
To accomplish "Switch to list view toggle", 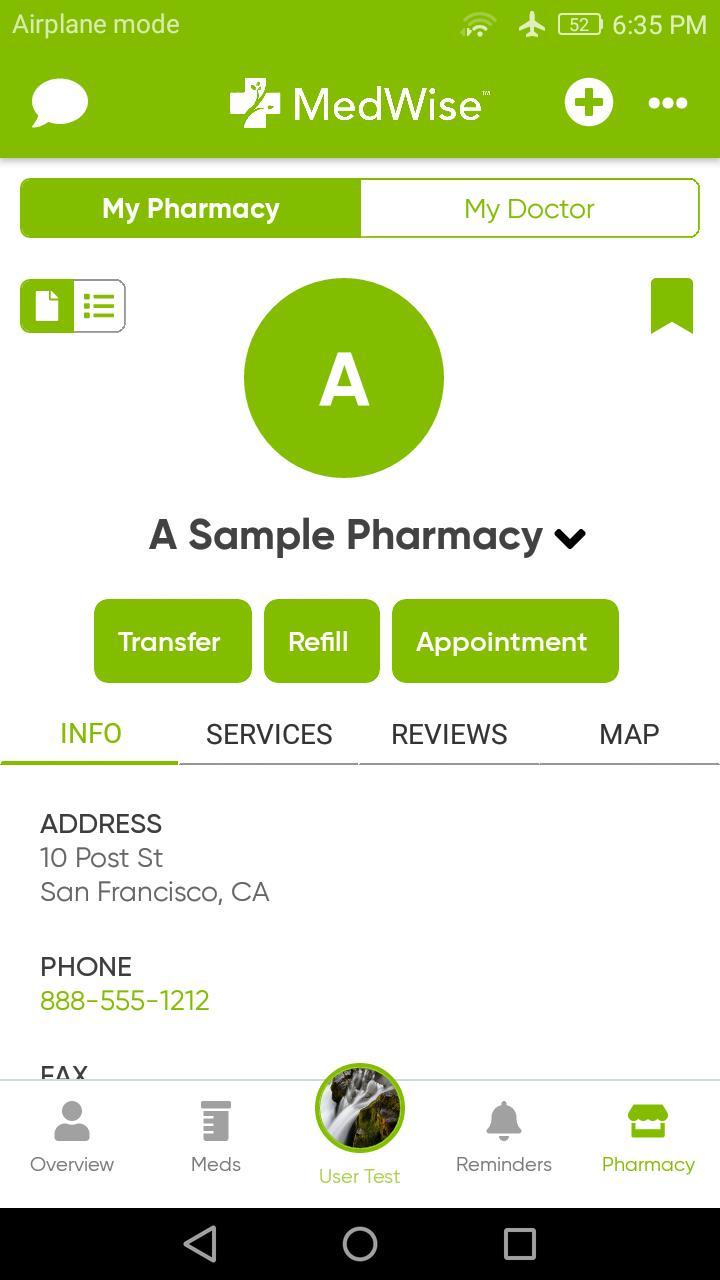I will click(x=98, y=306).
